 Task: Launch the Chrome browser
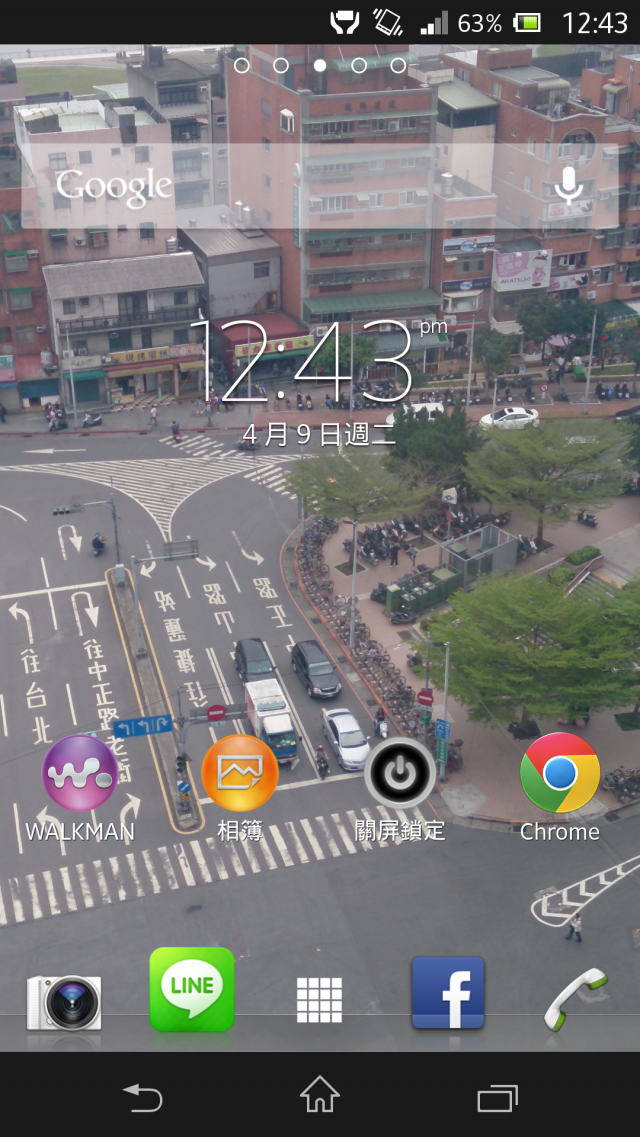pos(560,775)
